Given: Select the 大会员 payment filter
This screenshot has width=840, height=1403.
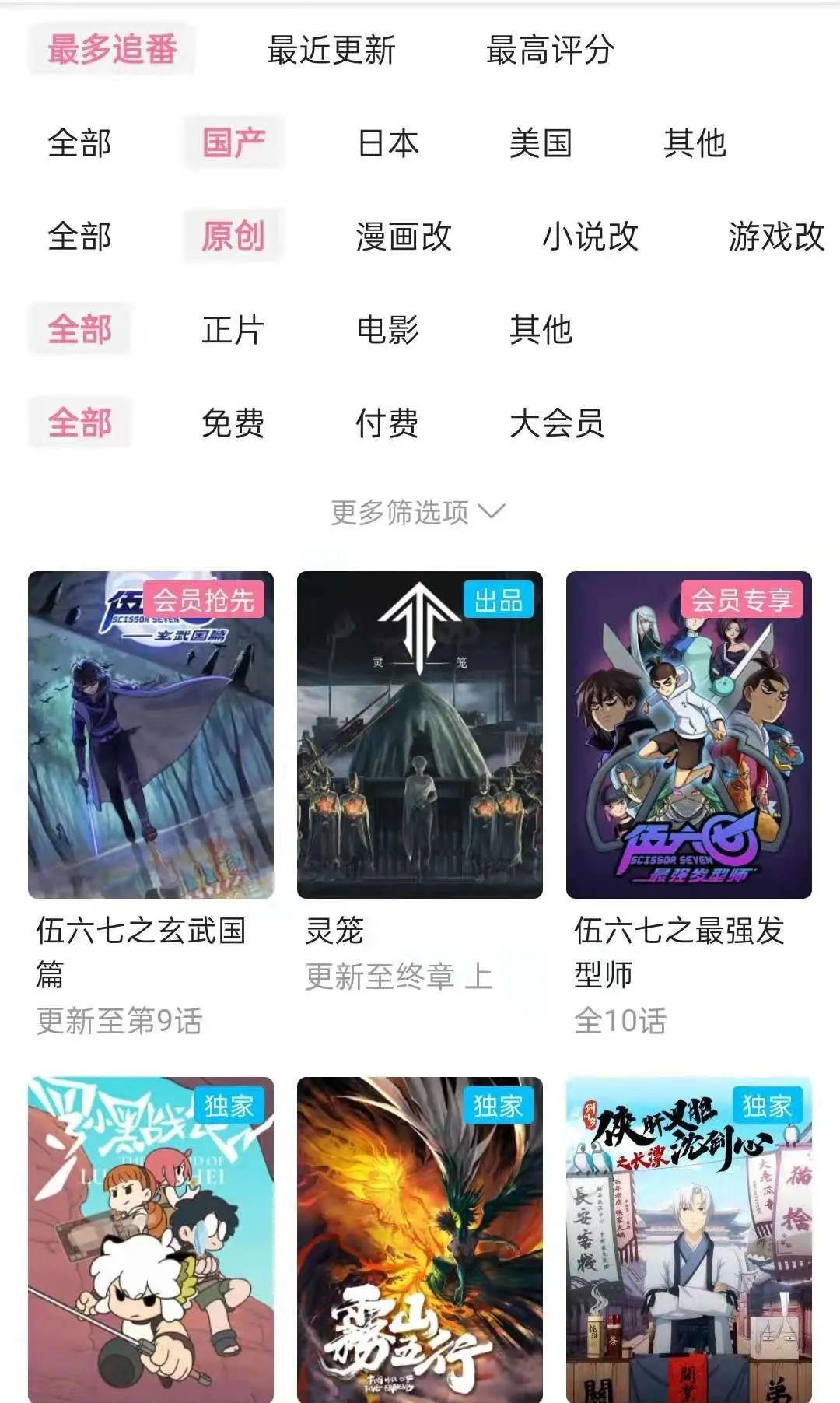Looking at the screenshot, I should (x=555, y=424).
